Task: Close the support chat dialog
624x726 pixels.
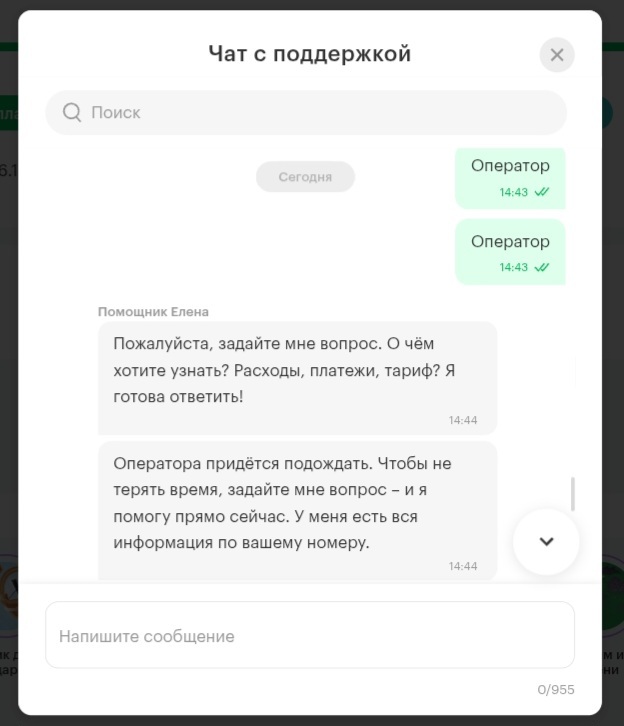Action: click(x=557, y=55)
